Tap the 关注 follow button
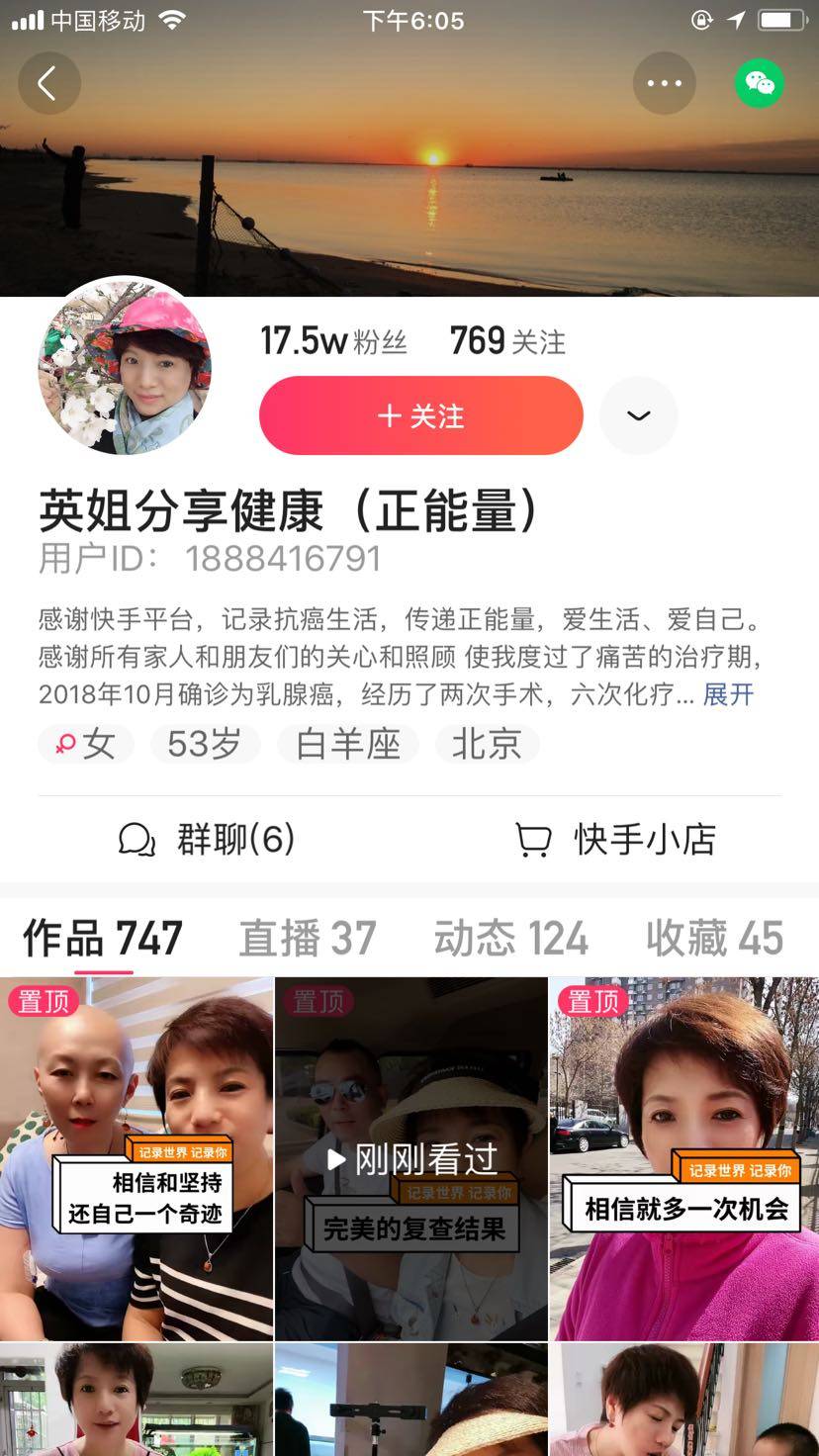The height and width of the screenshot is (1456, 819). click(x=420, y=416)
